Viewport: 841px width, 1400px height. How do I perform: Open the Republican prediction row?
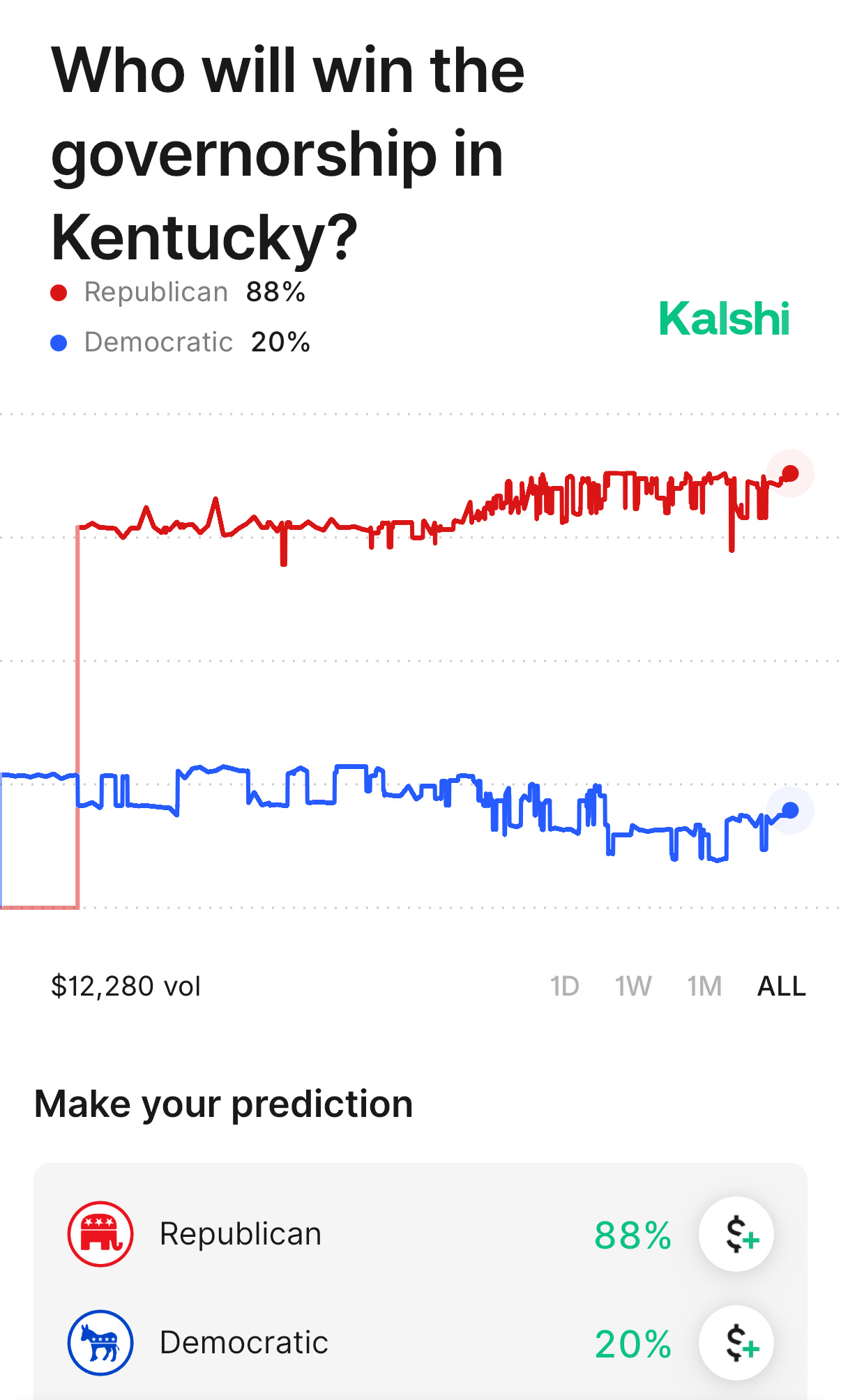(241, 1234)
